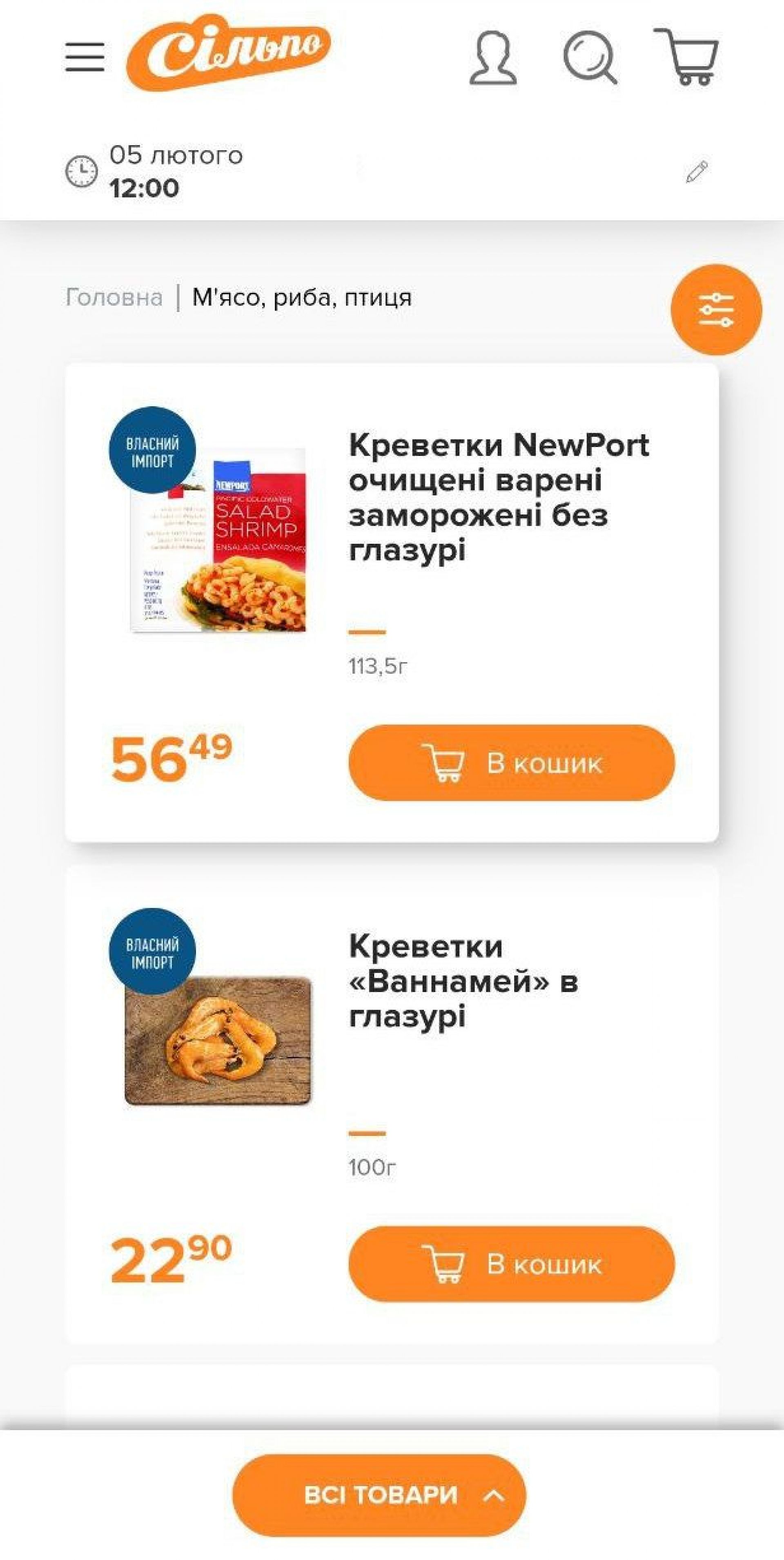This screenshot has width=784, height=1560.
Task: Follow the Головна breadcrumb link
Action: point(114,297)
